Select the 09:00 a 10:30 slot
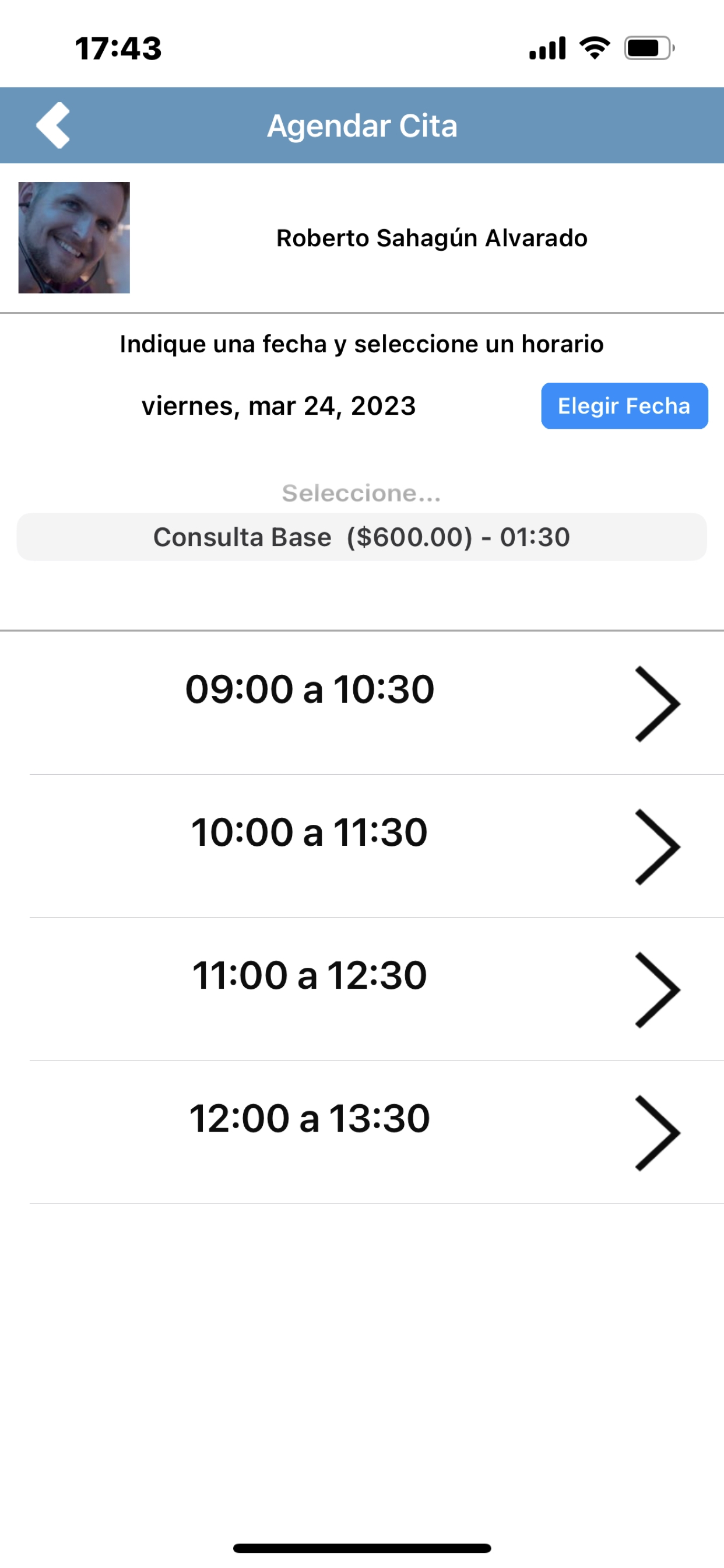 362,703
